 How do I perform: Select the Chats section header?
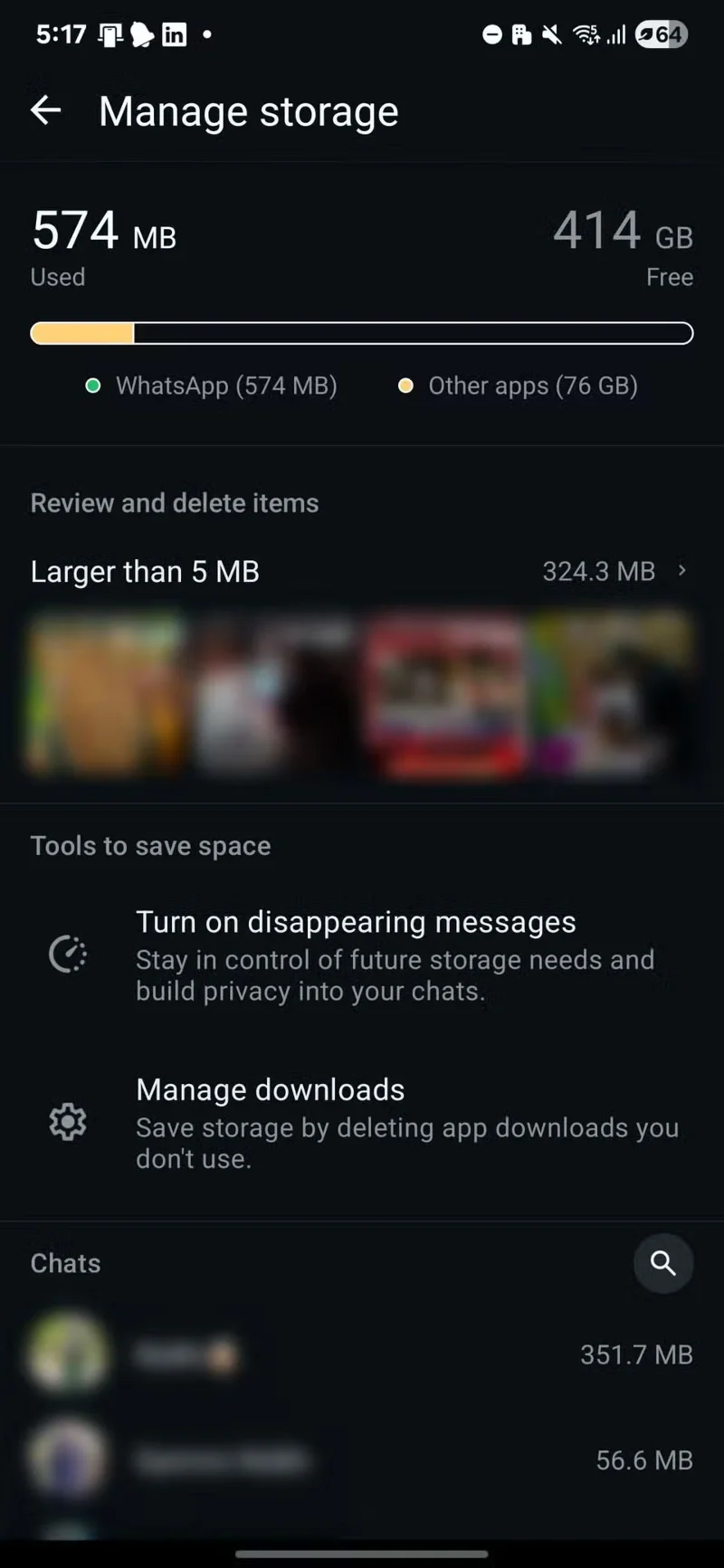(64, 1263)
